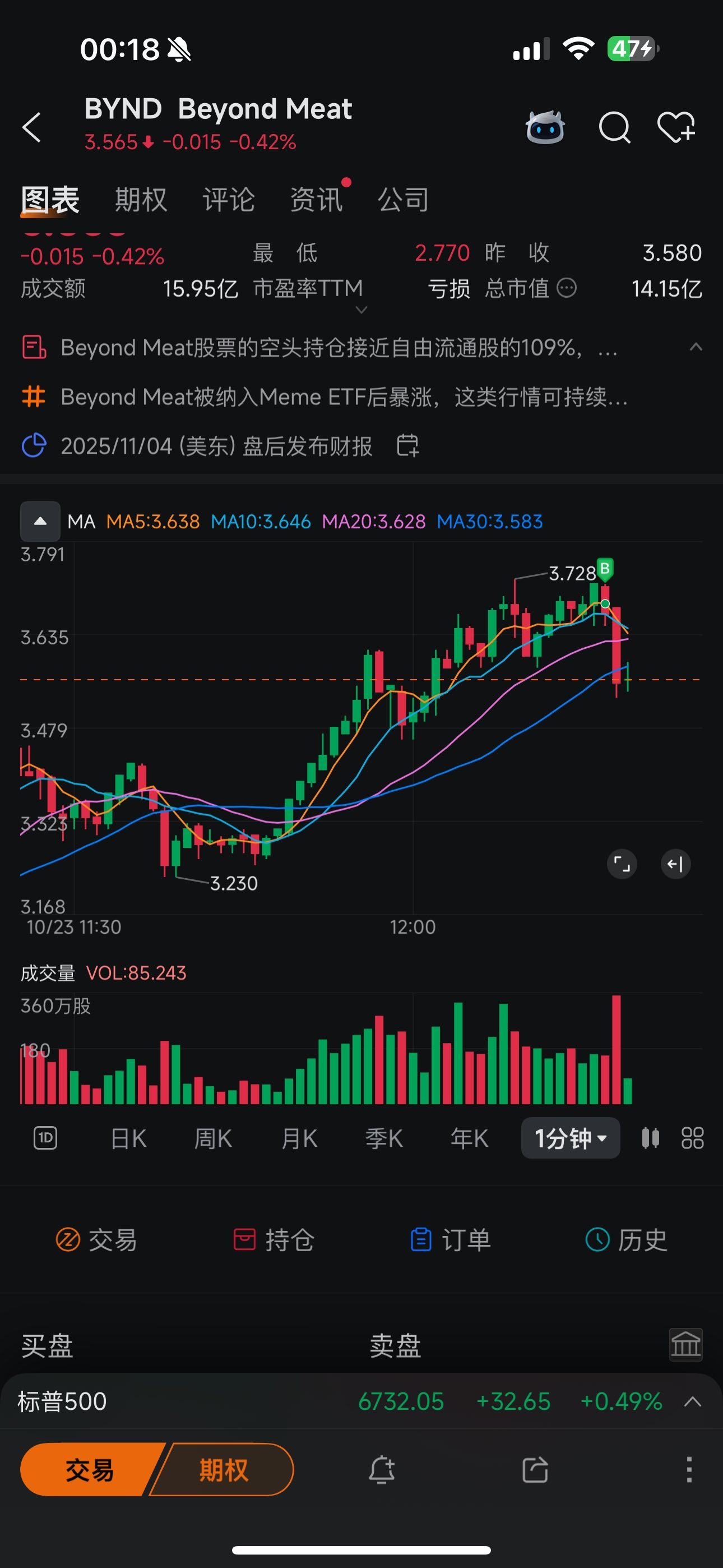Viewport: 723px width, 1568px height.
Task: Switch to the 期权 tab
Action: point(141,200)
